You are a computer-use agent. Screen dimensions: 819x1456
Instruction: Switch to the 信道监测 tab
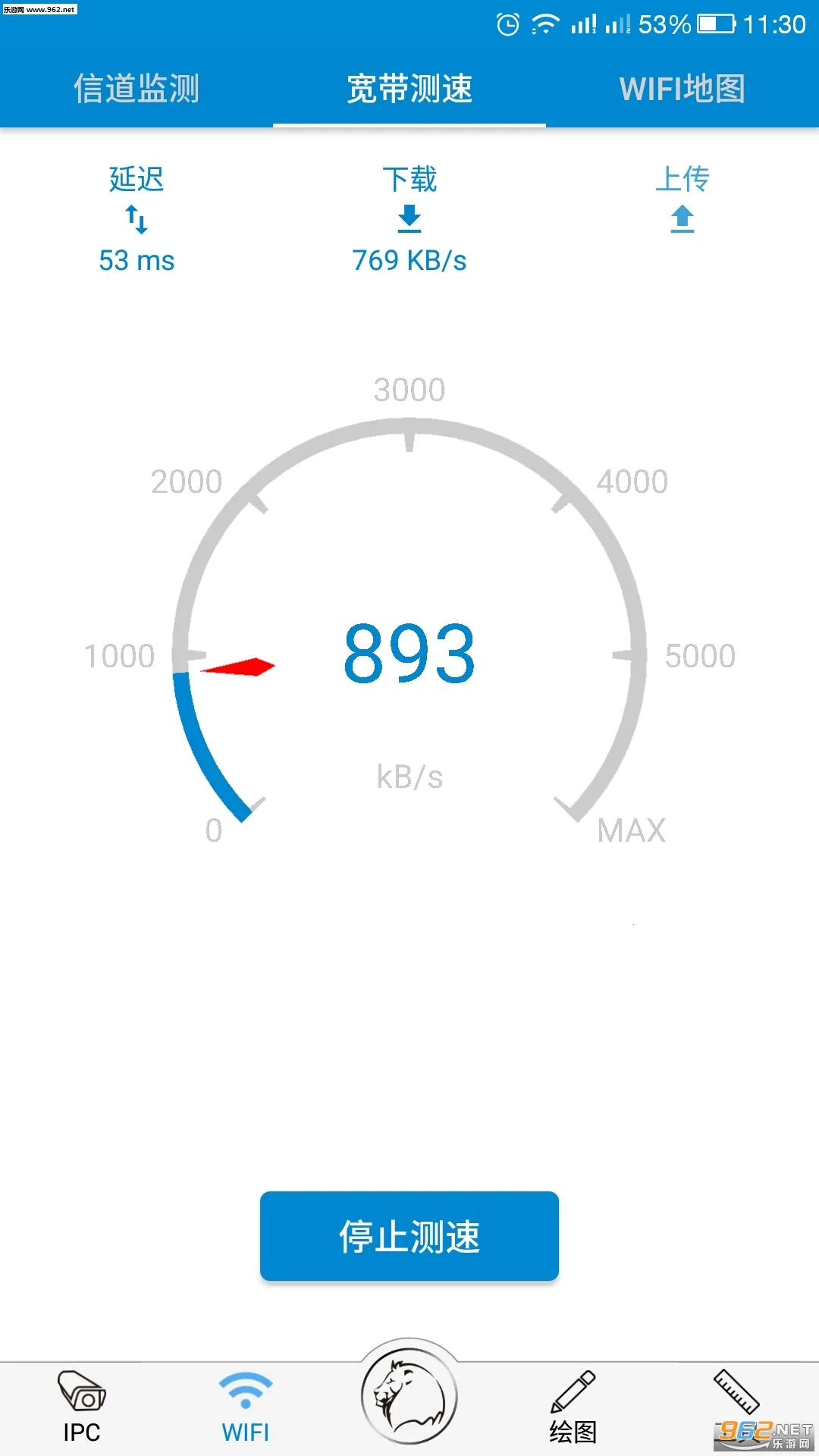136,89
